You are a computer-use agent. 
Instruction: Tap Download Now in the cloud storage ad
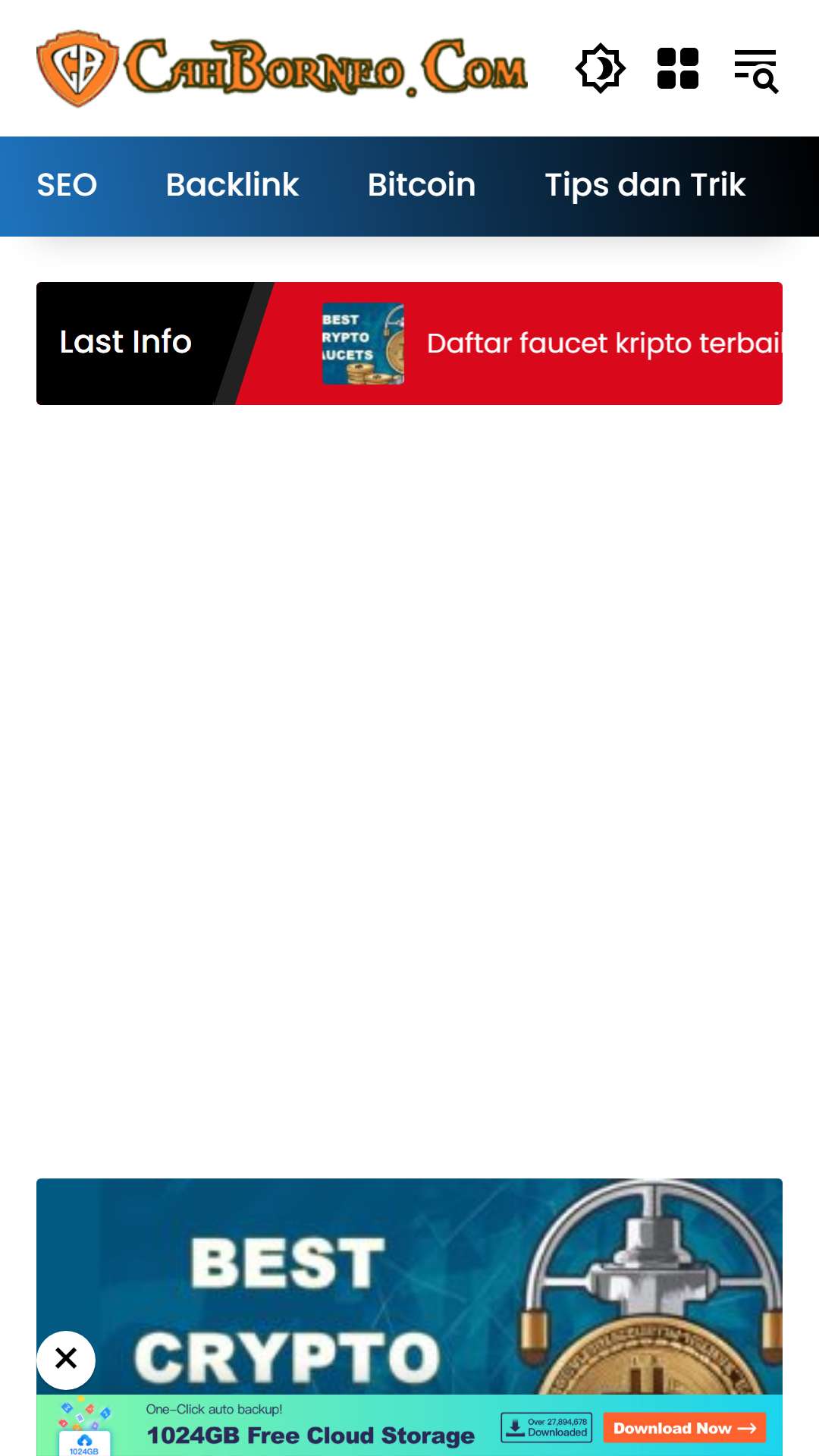point(685,1428)
